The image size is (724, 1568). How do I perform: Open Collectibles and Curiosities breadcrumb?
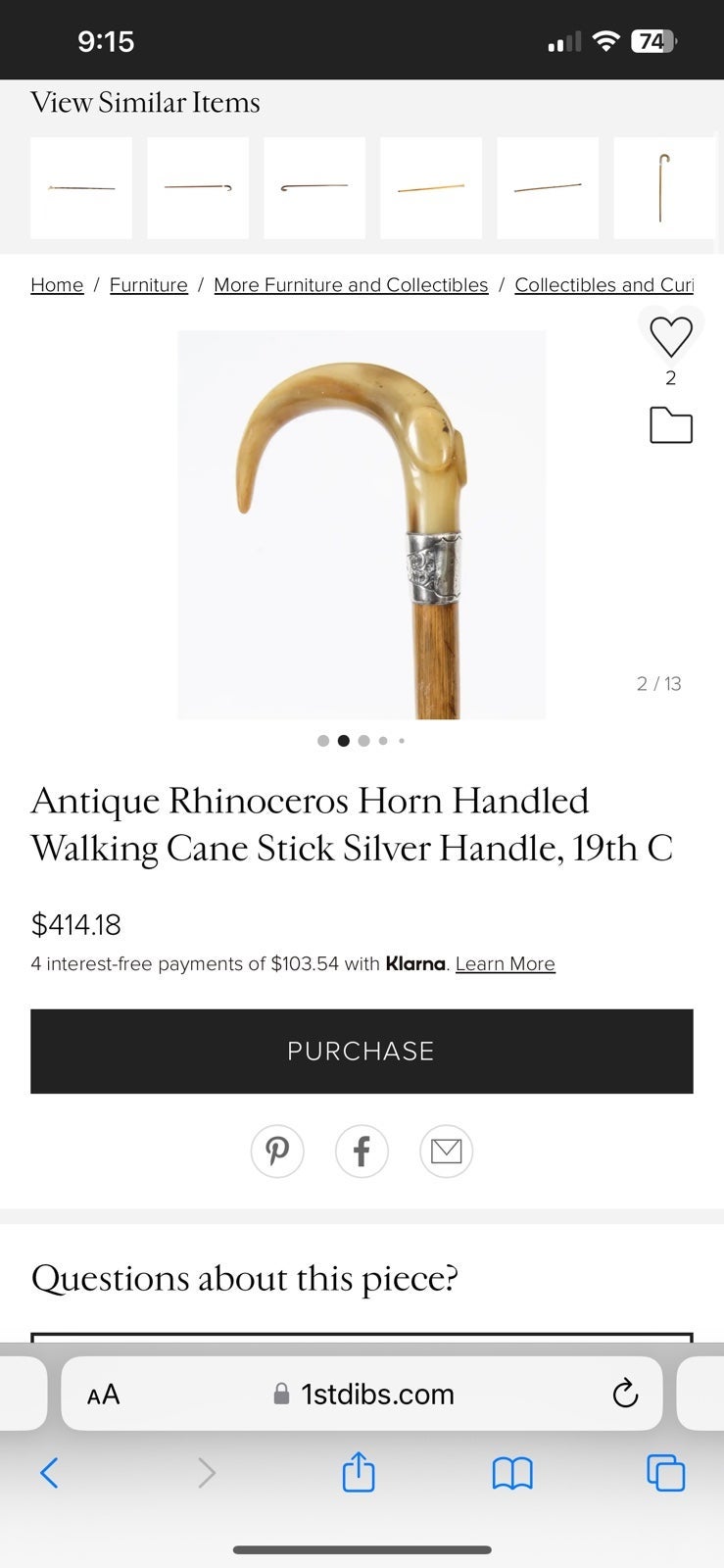point(604,284)
